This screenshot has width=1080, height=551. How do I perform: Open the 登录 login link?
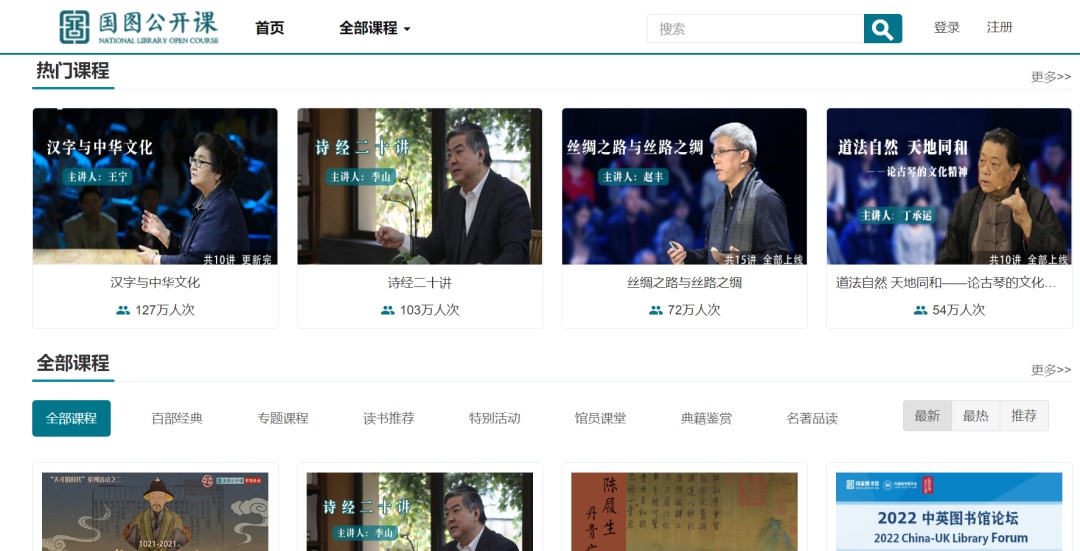(x=946, y=27)
